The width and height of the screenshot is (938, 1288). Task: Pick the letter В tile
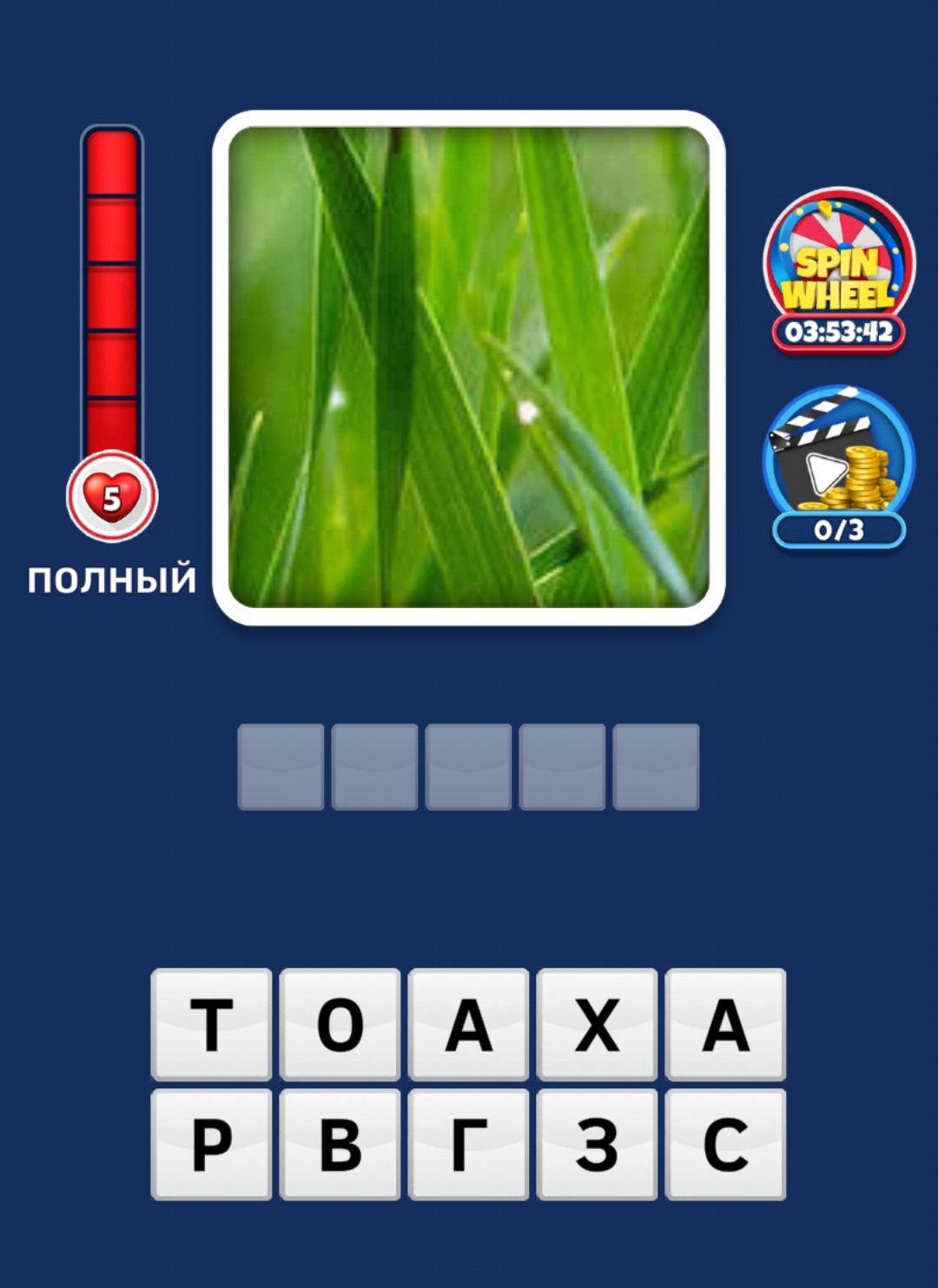click(x=340, y=1144)
